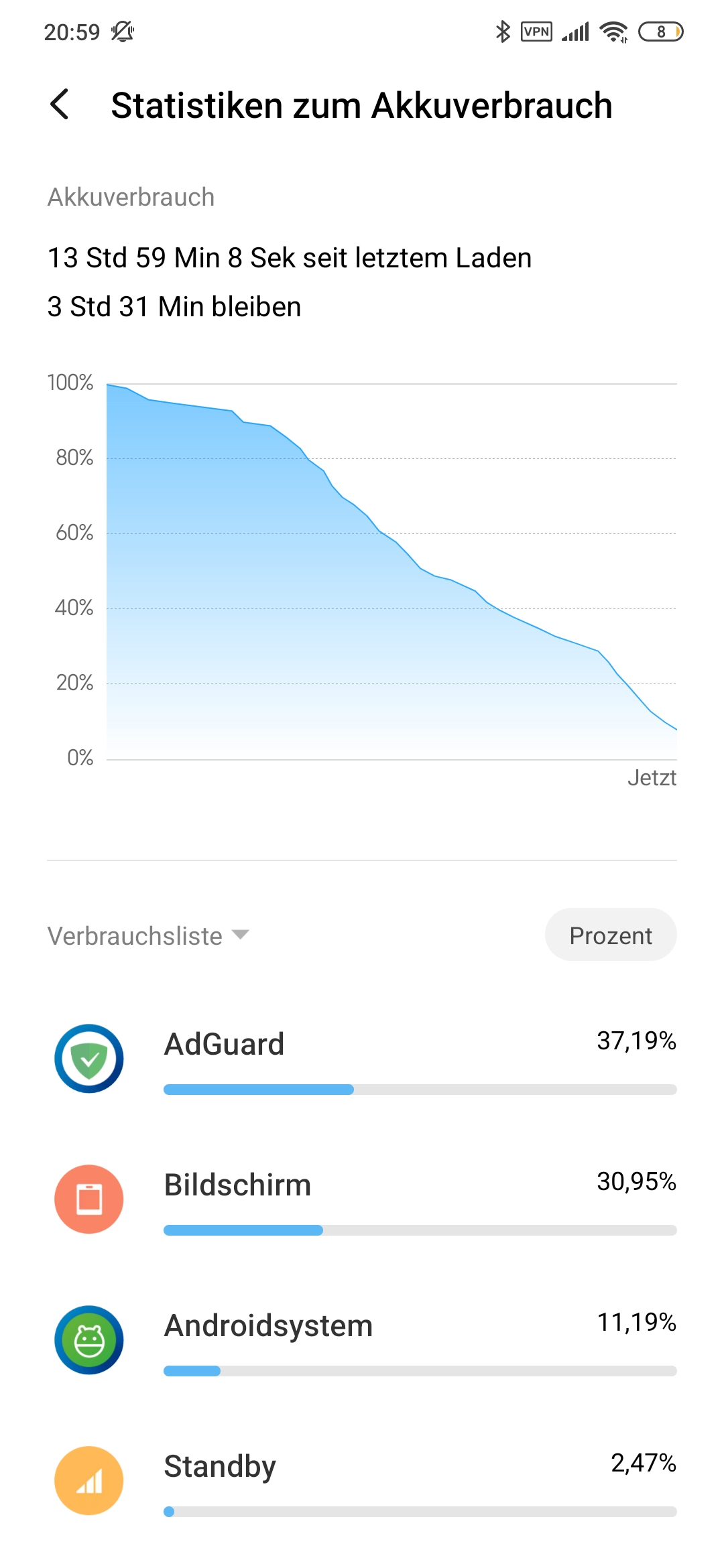The height and width of the screenshot is (1568, 724).
Task: Expand the Verbrauchsliste dropdown
Action: tap(148, 935)
